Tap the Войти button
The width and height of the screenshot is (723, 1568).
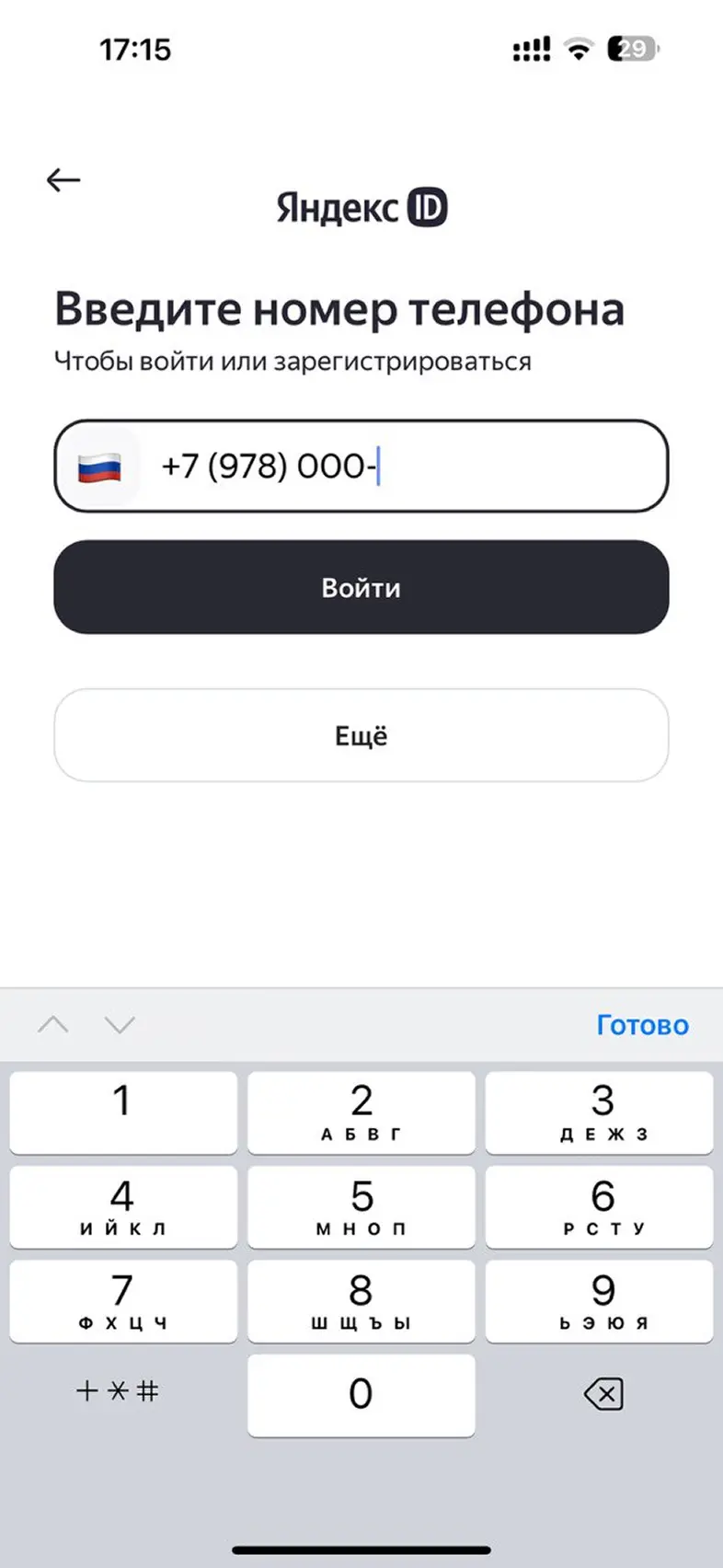(x=361, y=587)
